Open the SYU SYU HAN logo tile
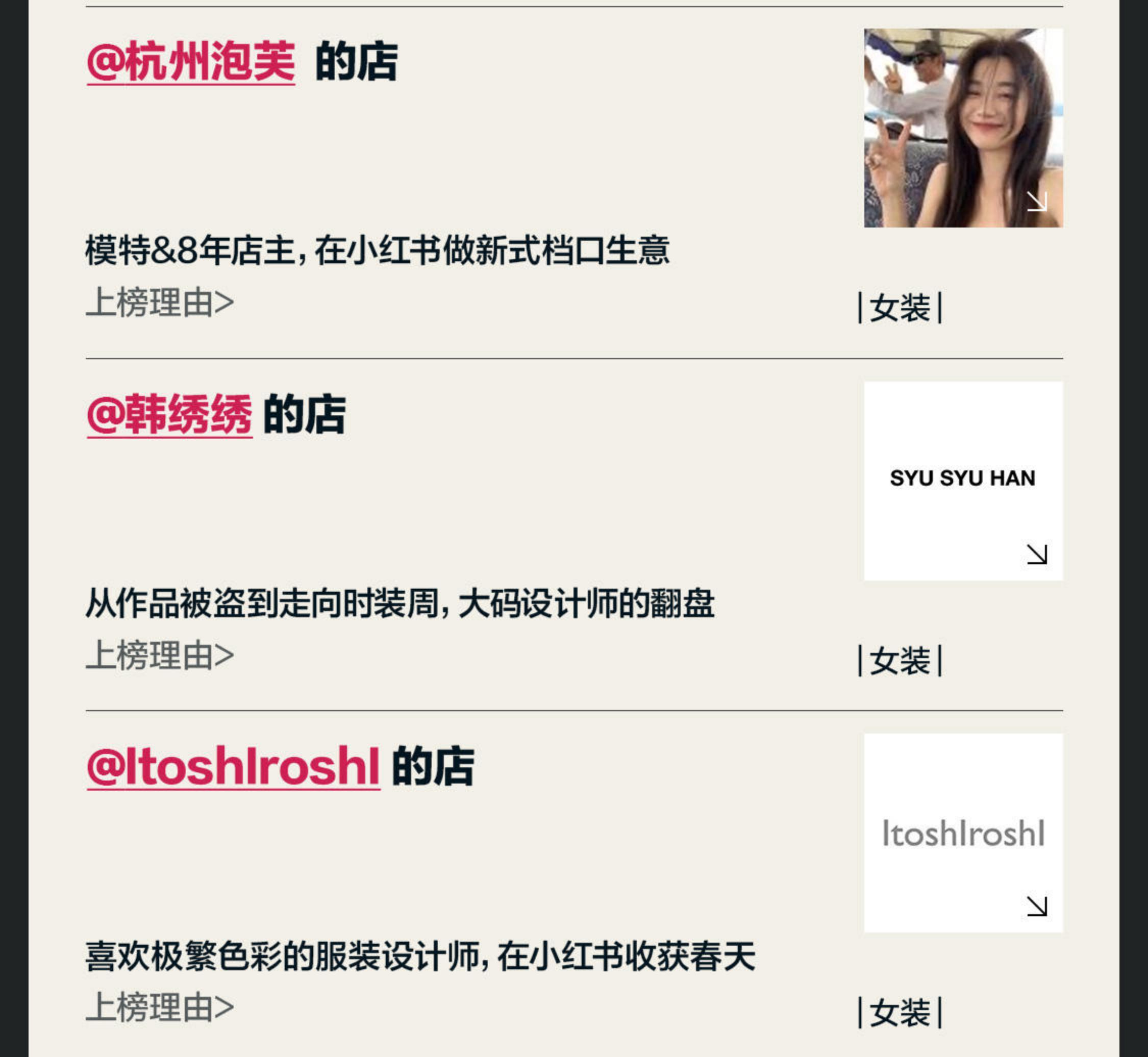Viewport: 1148px width, 1057px height. [963, 481]
